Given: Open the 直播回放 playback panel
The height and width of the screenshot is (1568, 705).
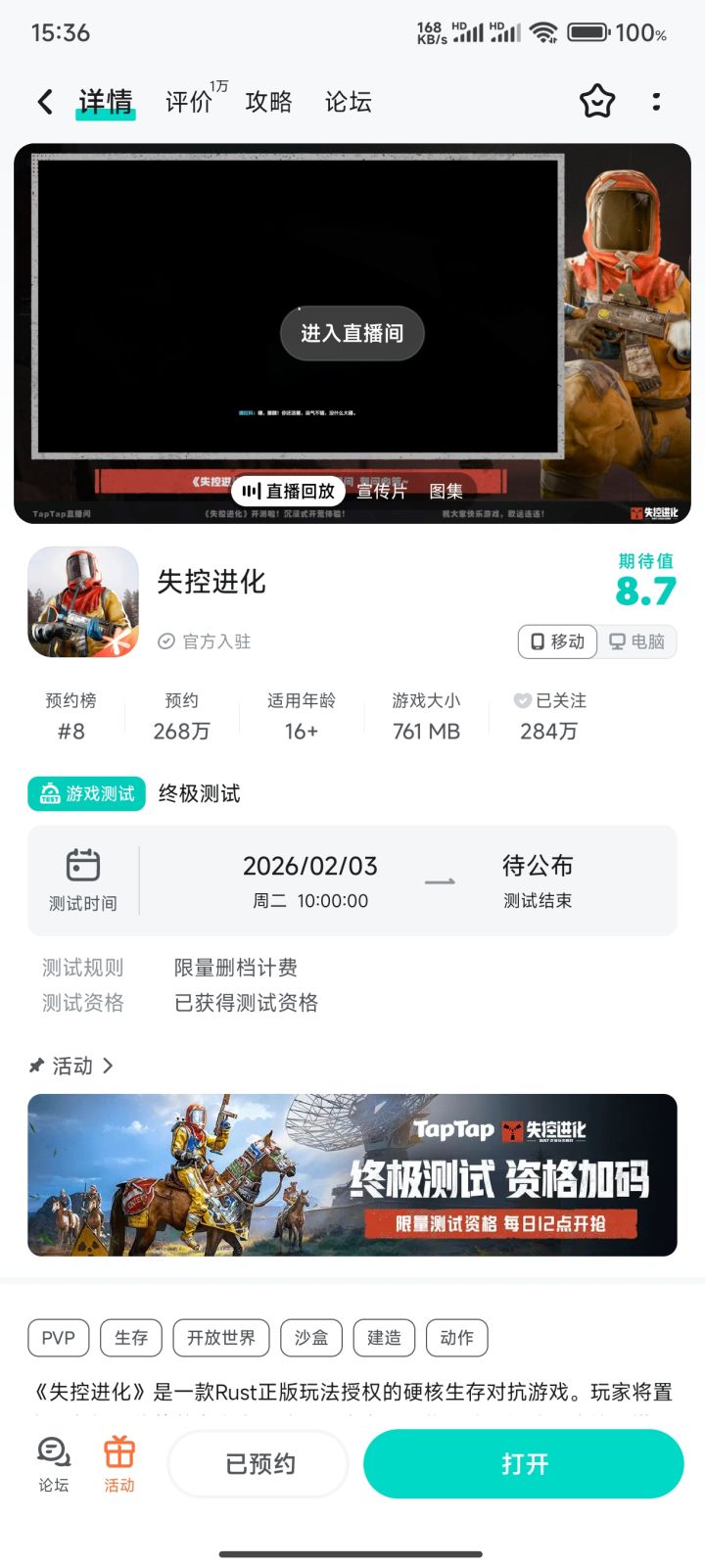Looking at the screenshot, I should coord(287,491).
